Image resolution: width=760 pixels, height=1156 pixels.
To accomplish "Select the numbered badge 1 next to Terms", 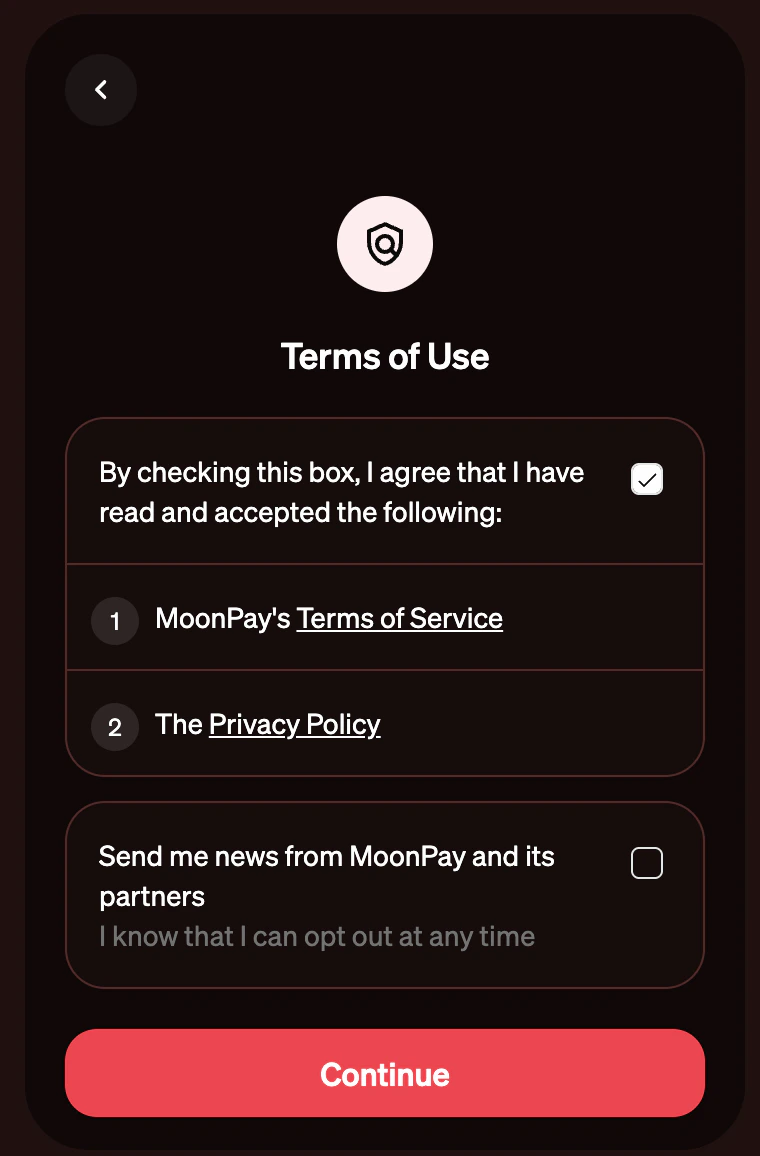I will pos(114,620).
